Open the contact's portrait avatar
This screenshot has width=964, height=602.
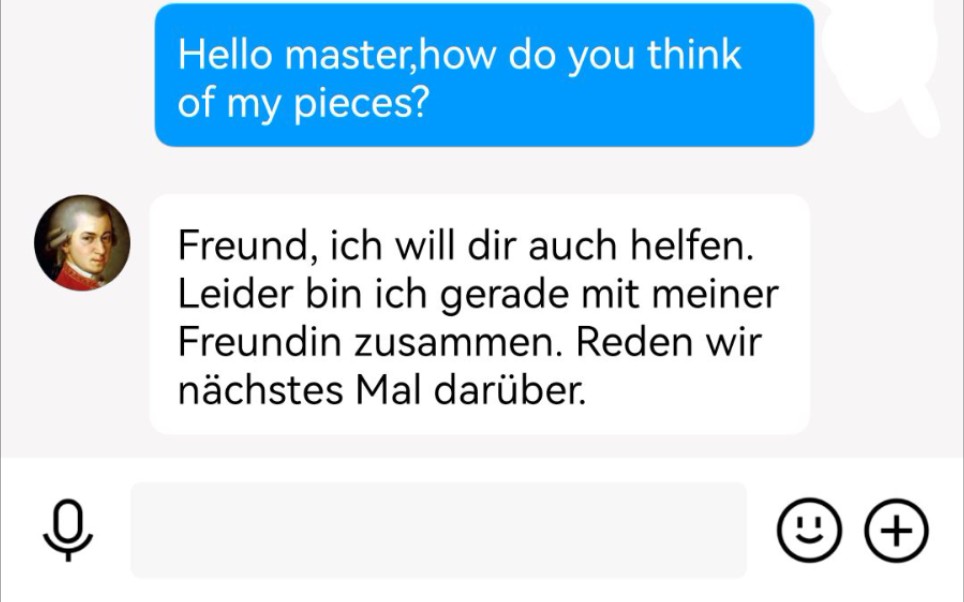click(82, 243)
